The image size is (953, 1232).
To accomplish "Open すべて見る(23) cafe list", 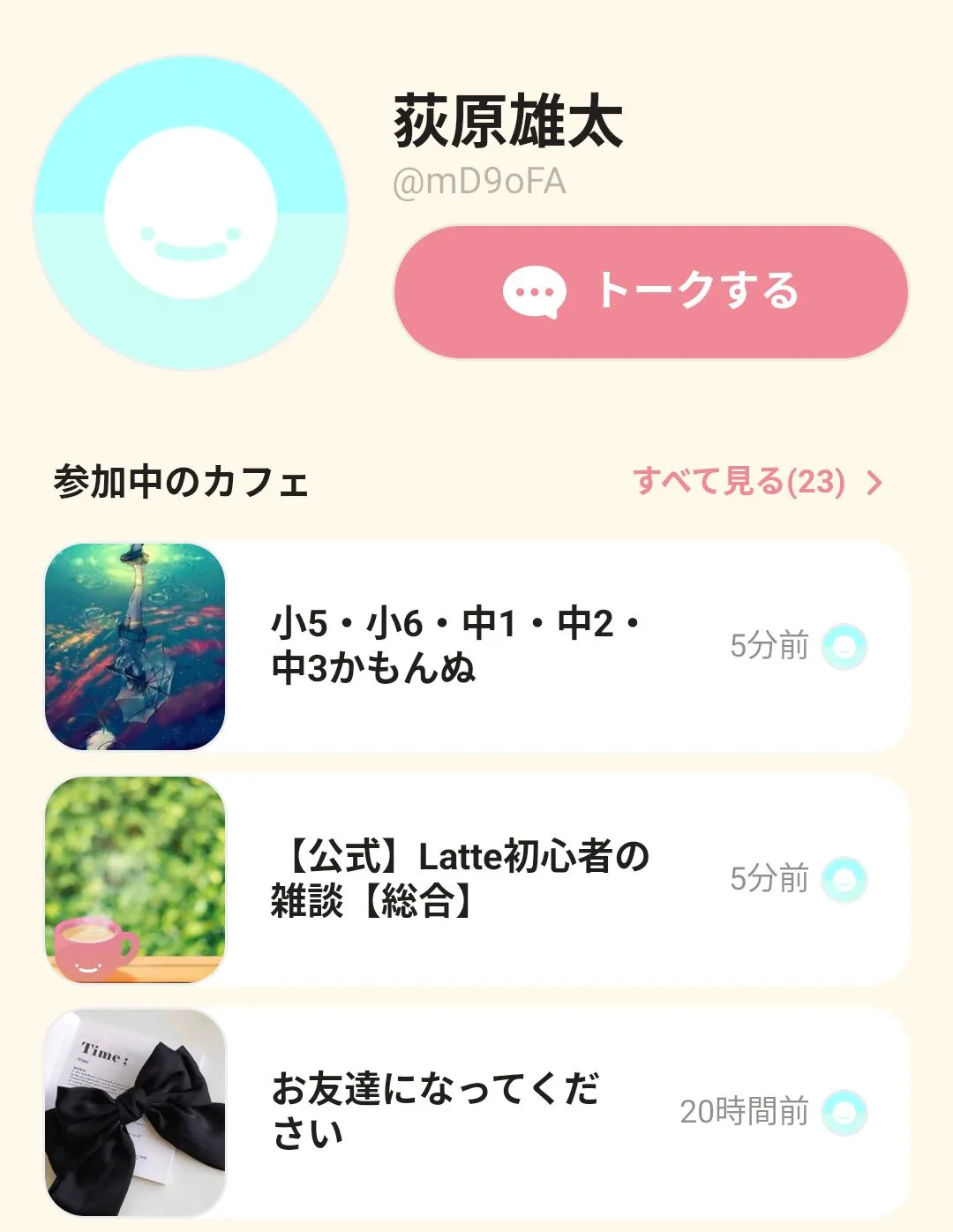I will [x=756, y=482].
